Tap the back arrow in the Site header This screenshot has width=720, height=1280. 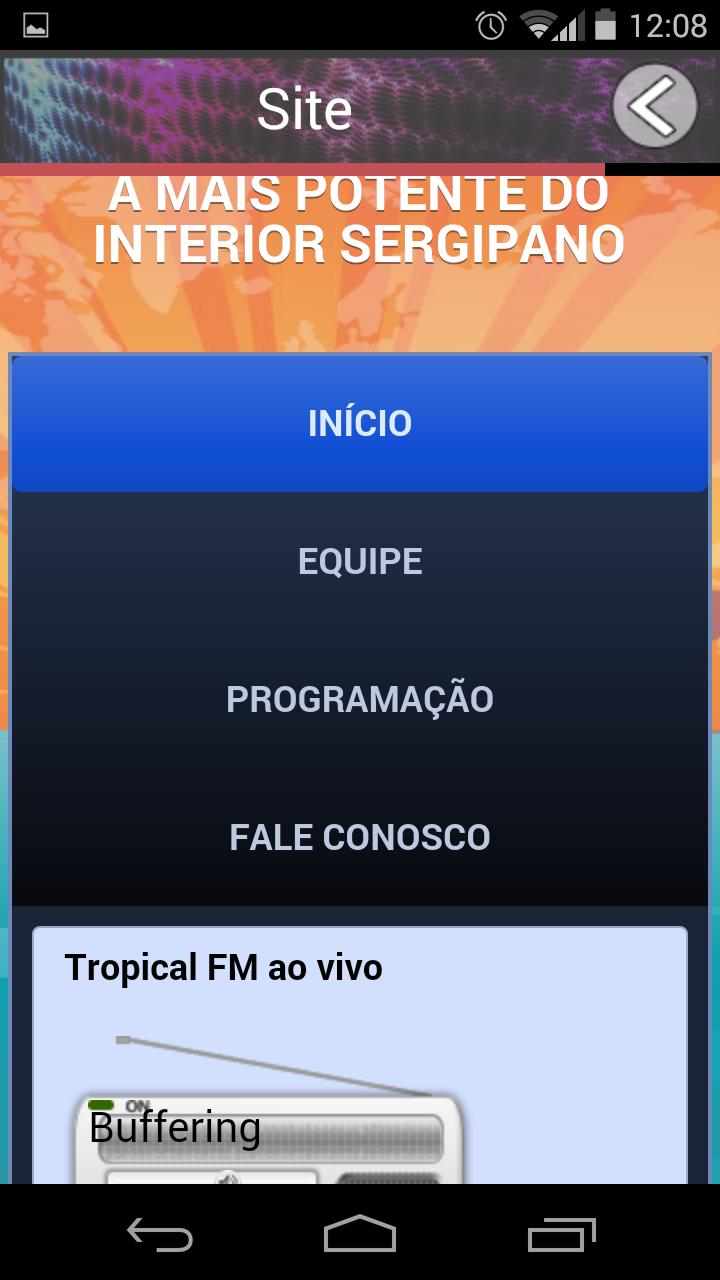pos(655,107)
